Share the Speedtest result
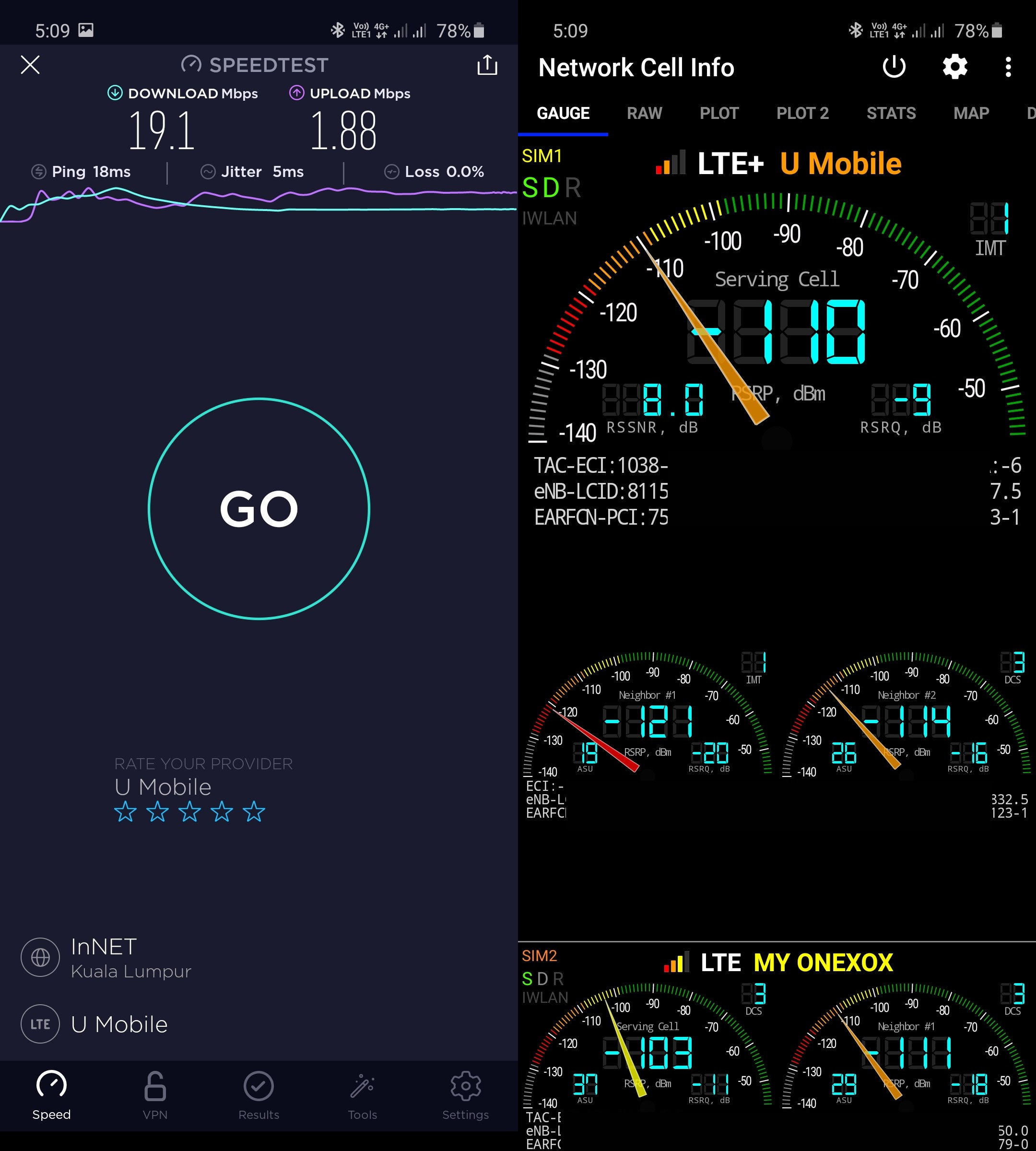This screenshot has height=1151, width=1036. pyautogui.click(x=487, y=65)
